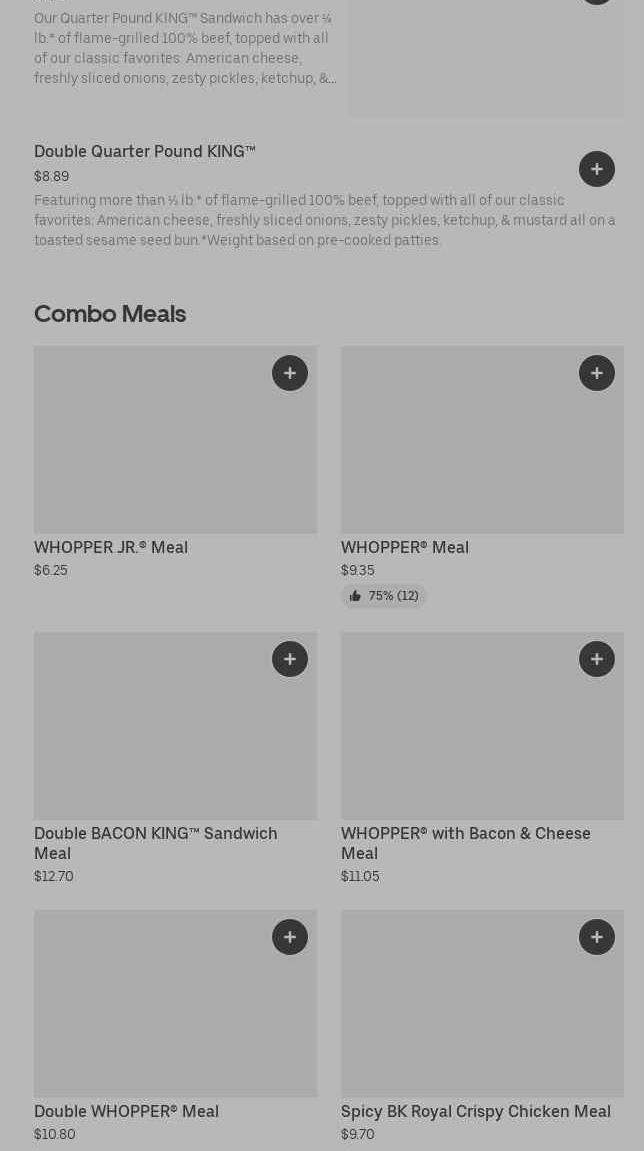644x1151 pixels.
Task: View WHOPPER with Bacon & Cheese Meal details
Action: coord(482,759)
